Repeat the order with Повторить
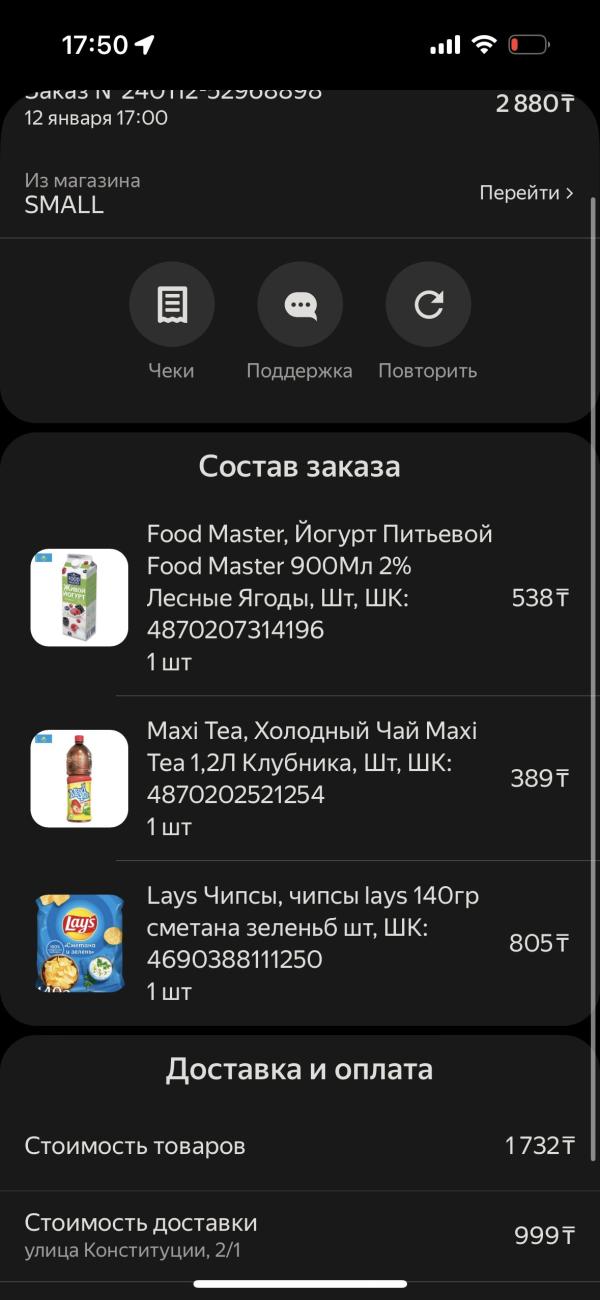Screen dimensions: 600x1300 pyautogui.click(x=428, y=304)
